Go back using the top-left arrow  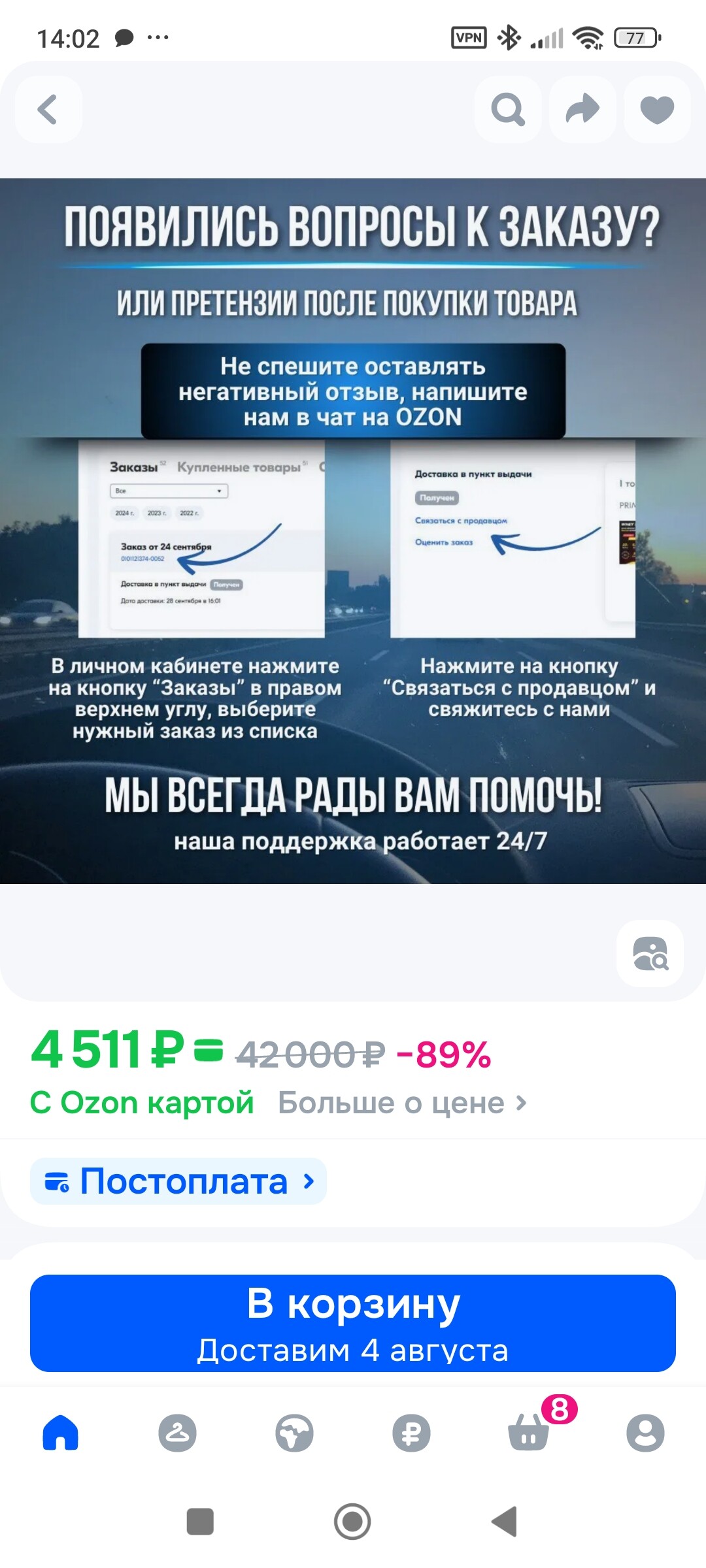[x=48, y=109]
